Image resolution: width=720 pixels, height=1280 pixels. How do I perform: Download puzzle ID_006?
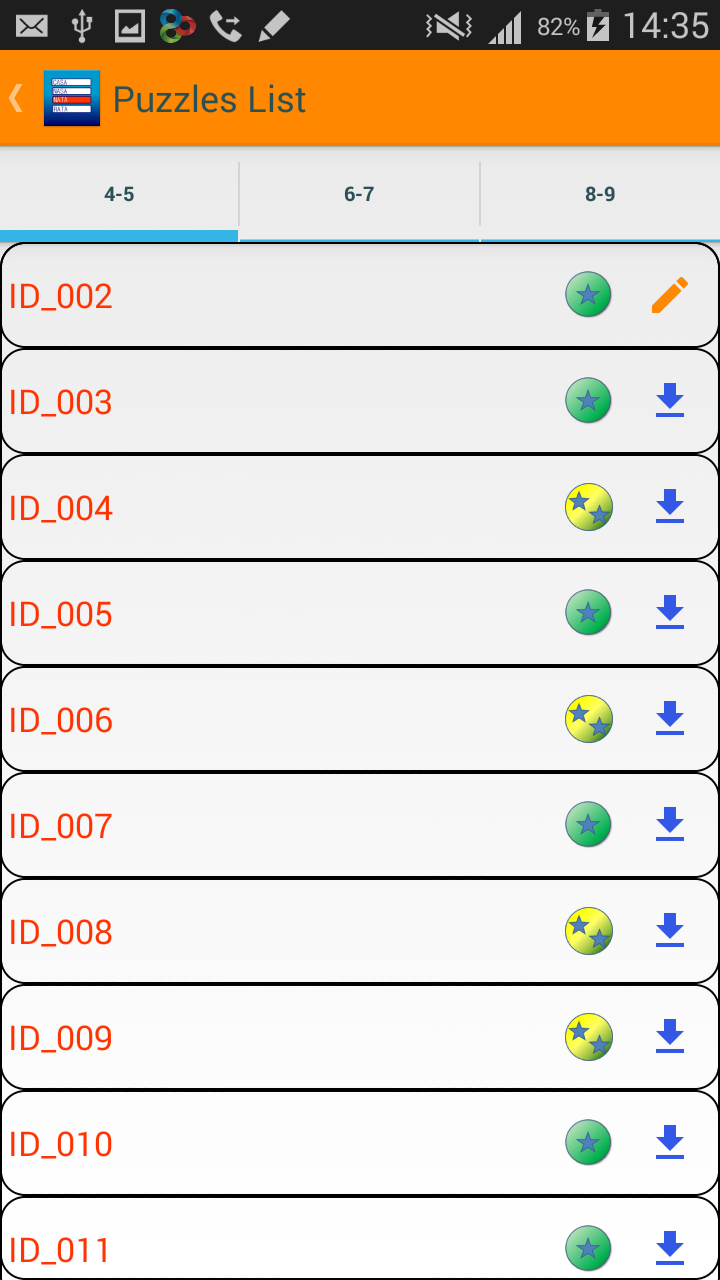pyautogui.click(x=670, y=719)
